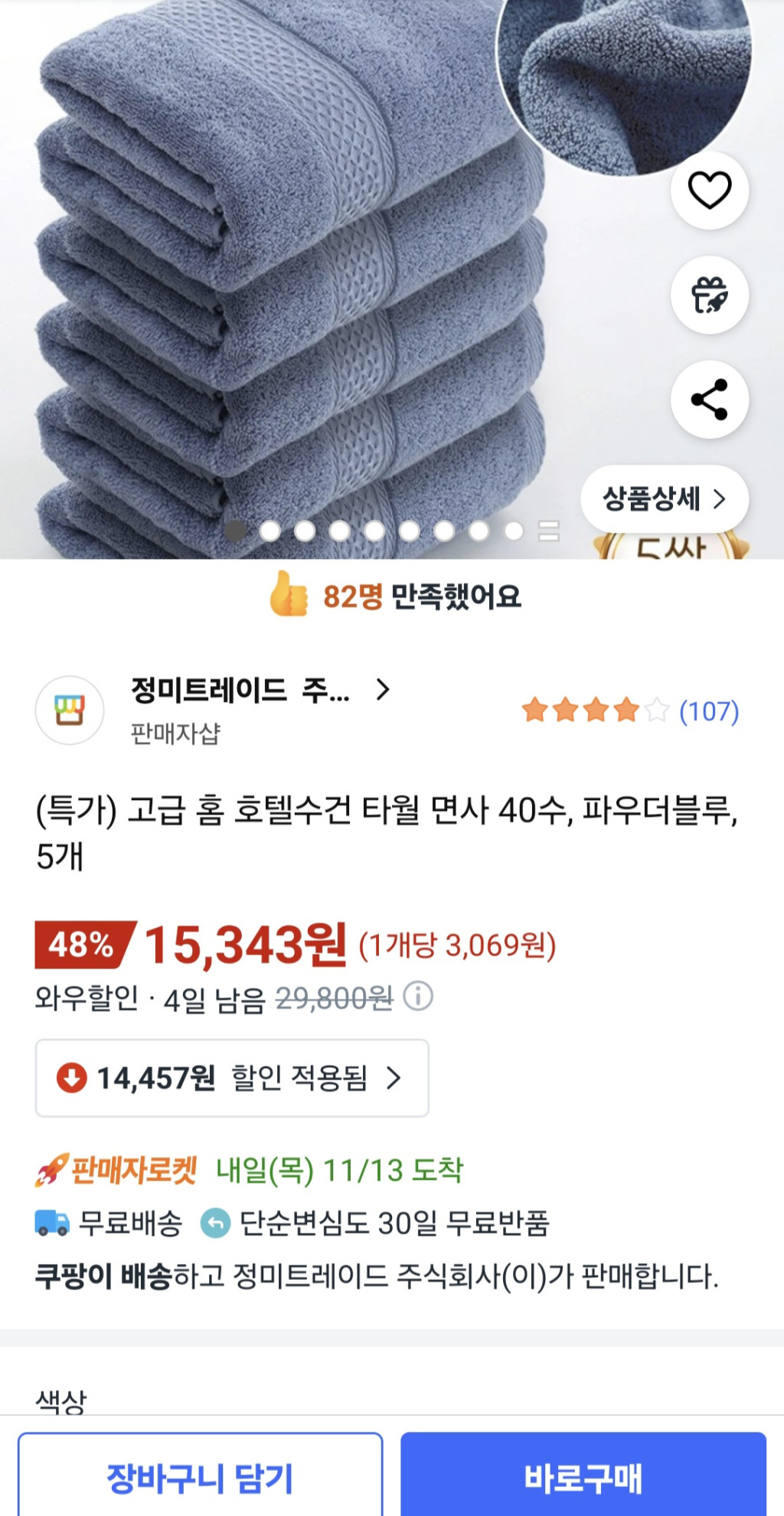The width and height of the screenshot is (784, 1516).
Task: Share this towel product
Action: pyautogui.click(x=709, y=399)
